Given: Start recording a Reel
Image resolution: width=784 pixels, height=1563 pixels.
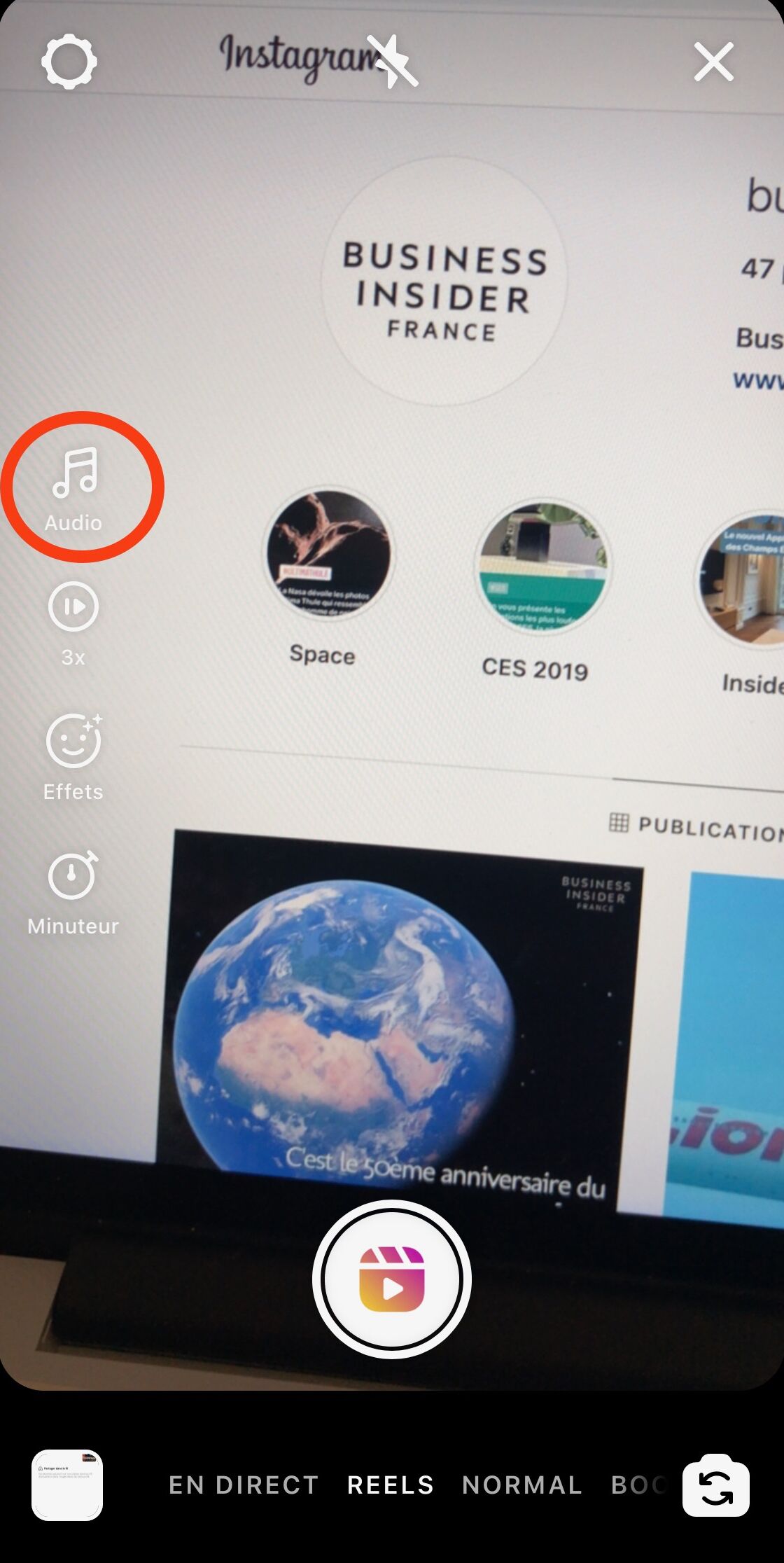Looking at the screenshot, I should [x=392, y=1279].
